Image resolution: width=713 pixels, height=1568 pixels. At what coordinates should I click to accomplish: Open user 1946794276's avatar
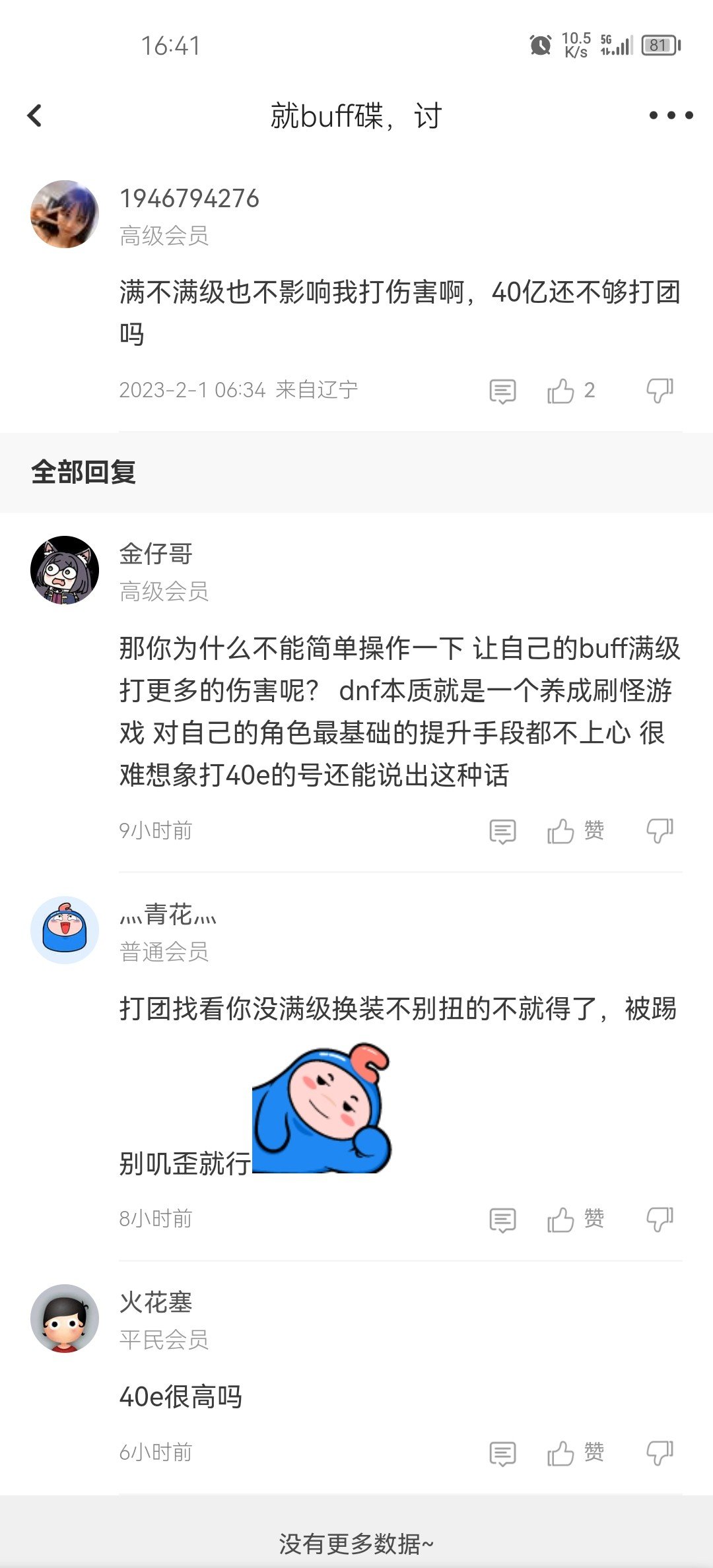tap(65, 214)
